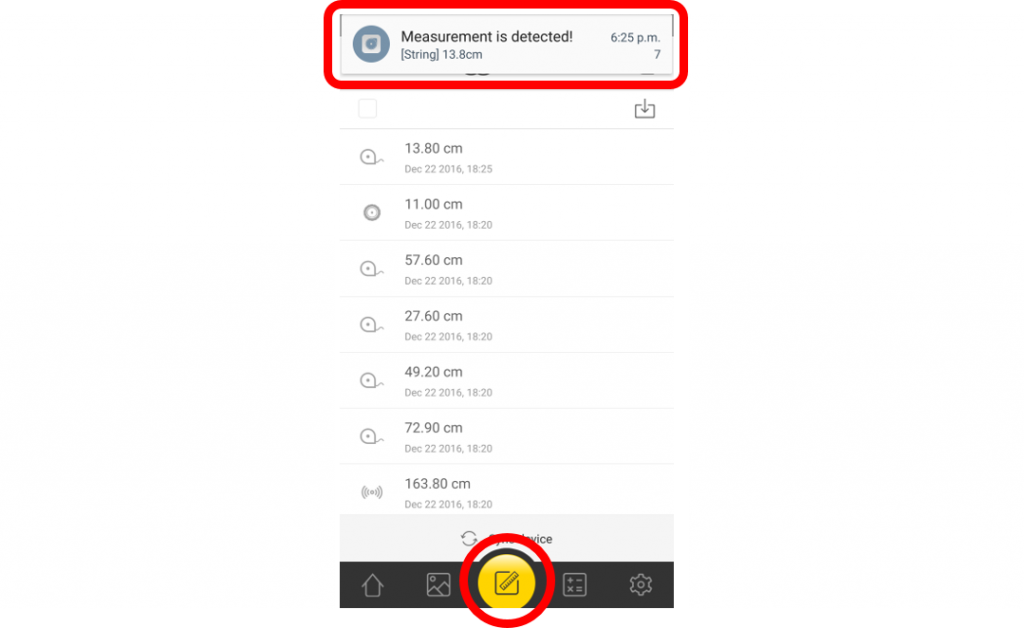Open the Measurement is detected notification
The image size is (1024, 628).
tap(505, 45)
